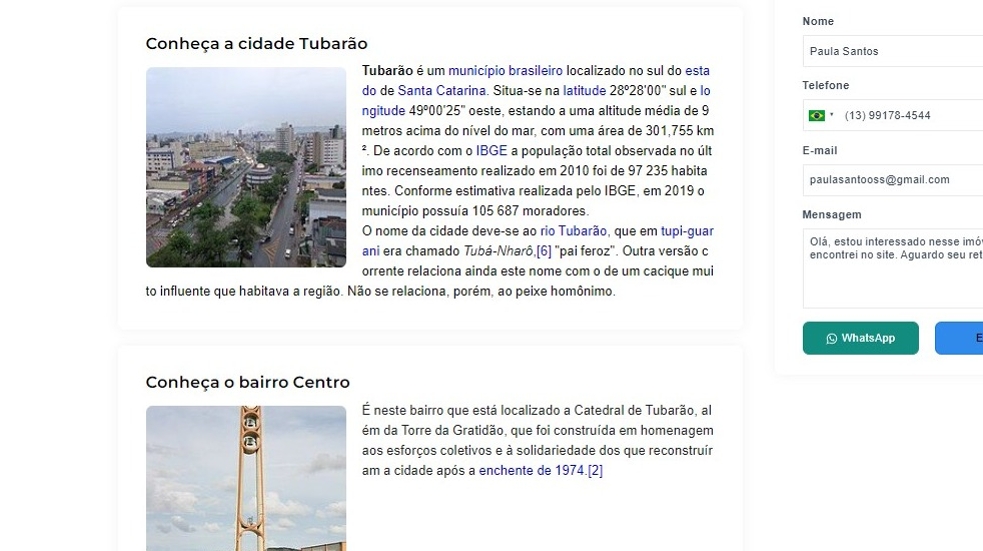Image resolution: width=983 pixels, height=551 pixels.
Task: Tap the IBGE link
Action: (491, 151)
